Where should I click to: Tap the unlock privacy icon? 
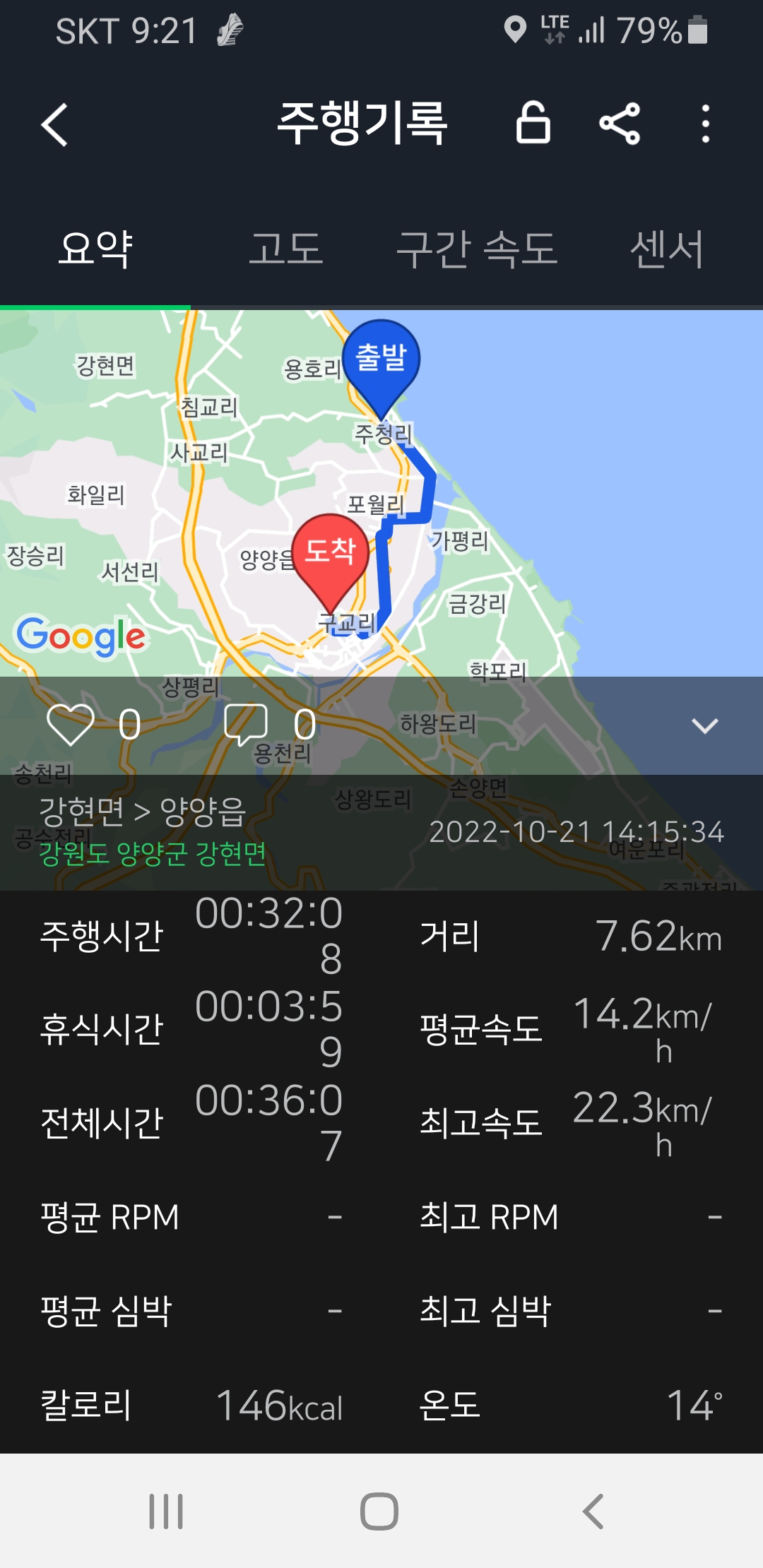(533, 123)
